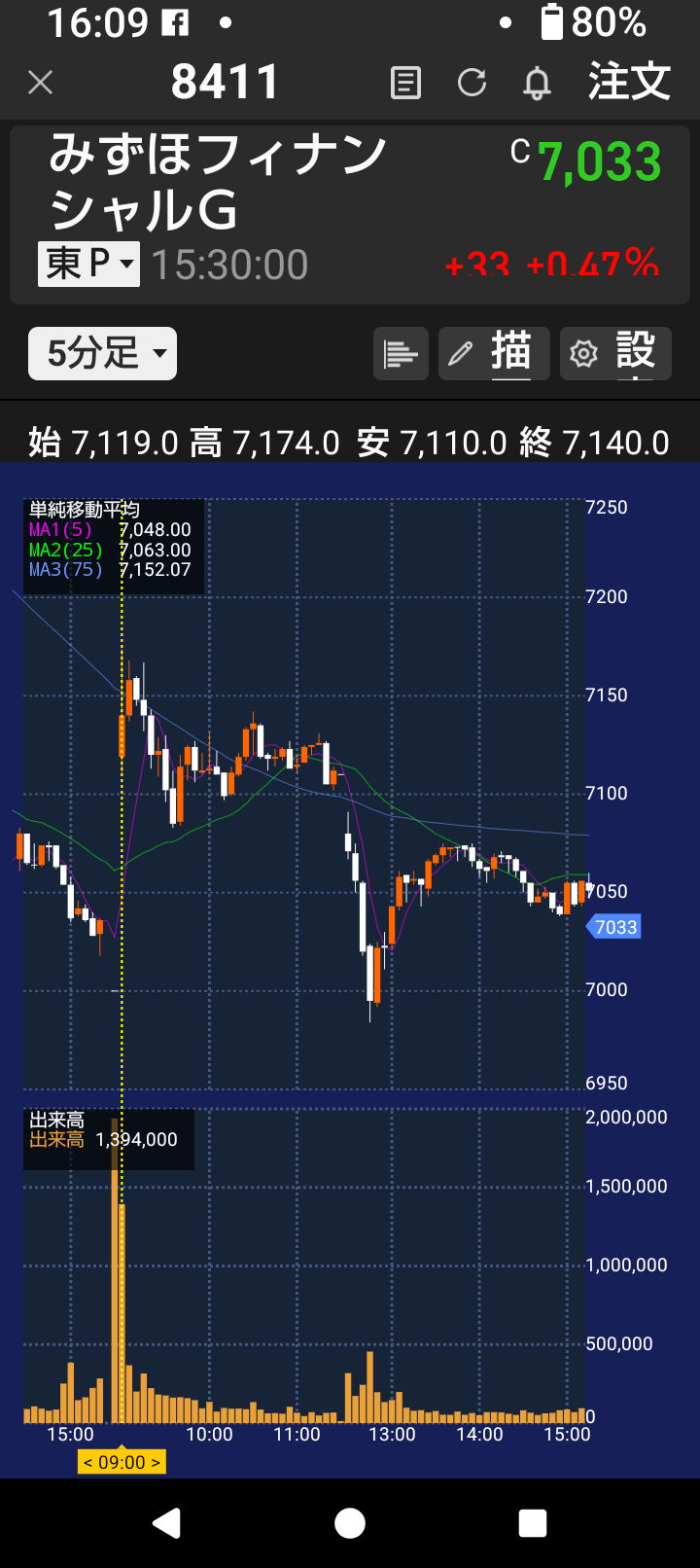The height and width of the screenshot is (1568, 700).
Task: Open the 東P market dropdown
Action: pos(88,264)
